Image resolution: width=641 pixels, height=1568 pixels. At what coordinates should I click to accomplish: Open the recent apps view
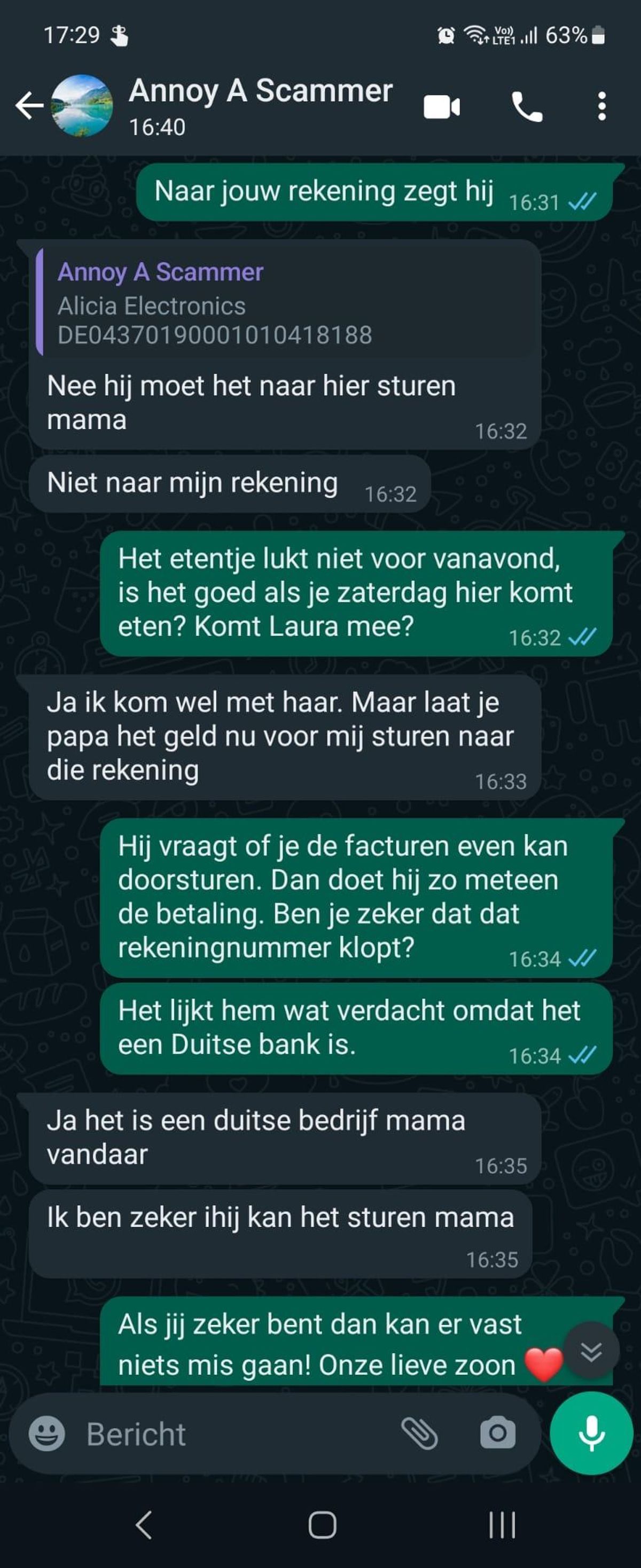(502, 1525)
